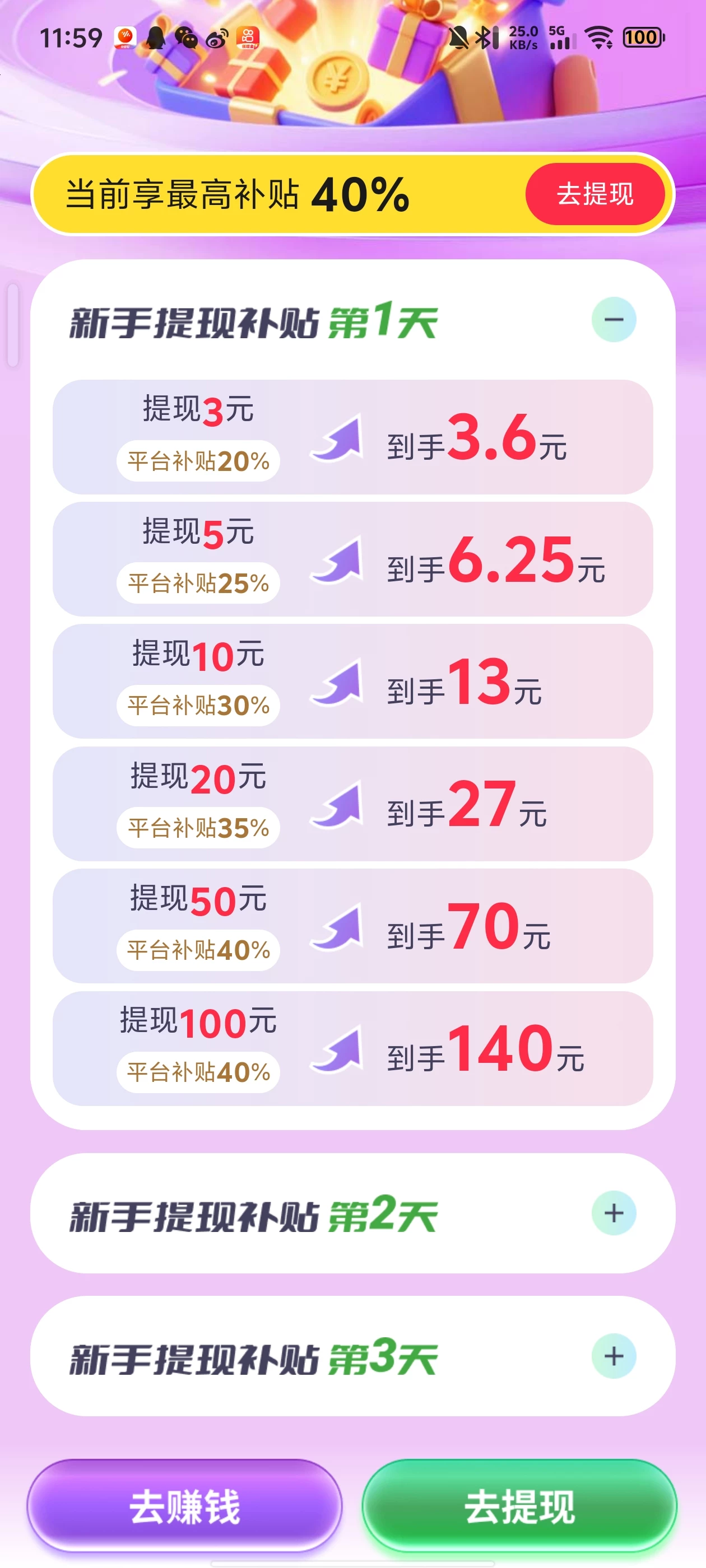The image size is (706, 1568).
Task: Open WeChat from the status bar icons
Action: (x=187, y=36)
